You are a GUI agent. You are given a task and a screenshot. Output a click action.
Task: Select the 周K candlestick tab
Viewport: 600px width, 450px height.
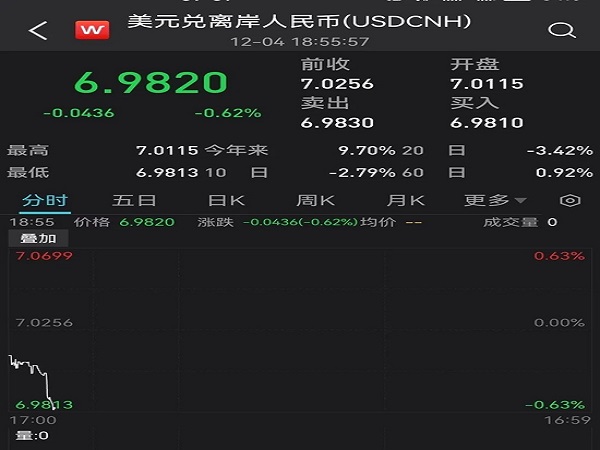tap(316, 200)
